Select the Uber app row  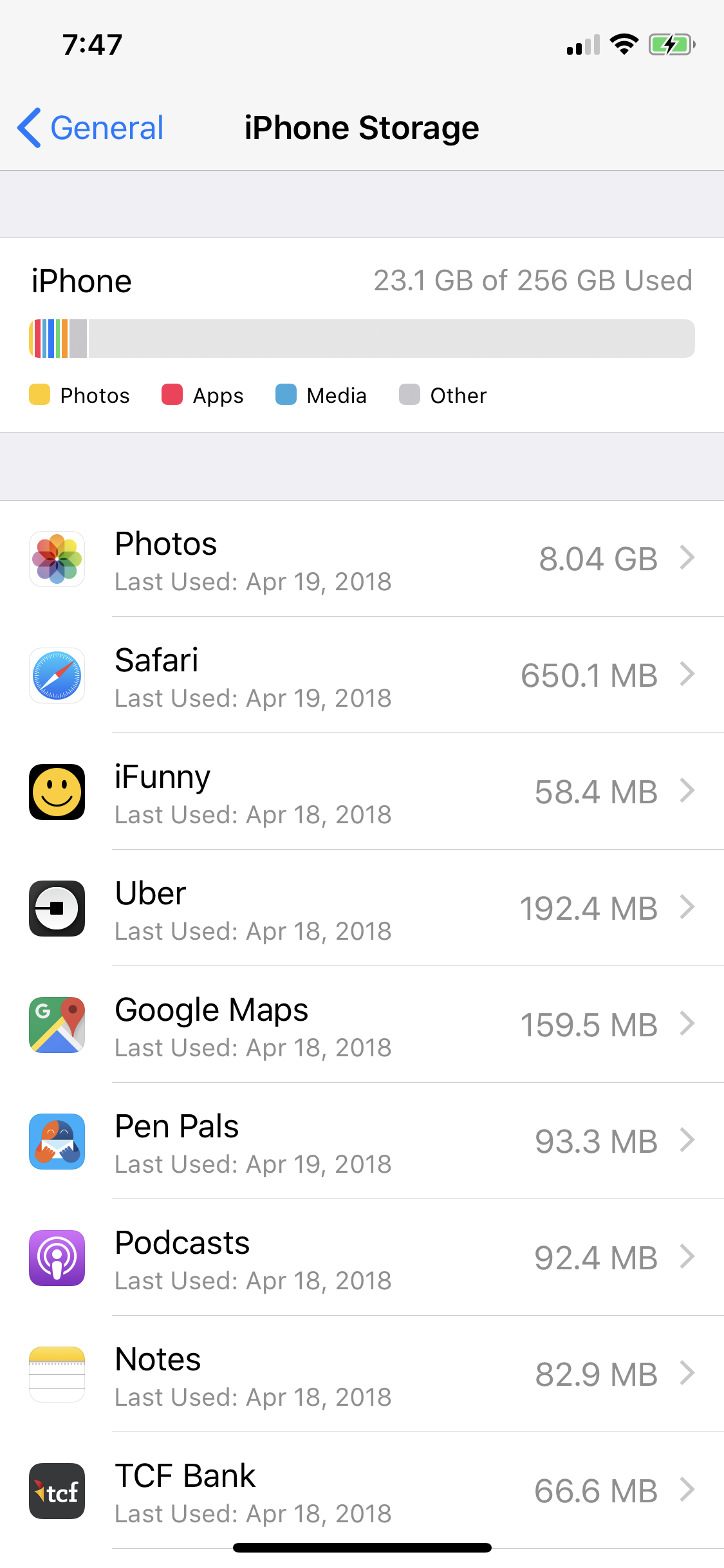tap(362, 908)
